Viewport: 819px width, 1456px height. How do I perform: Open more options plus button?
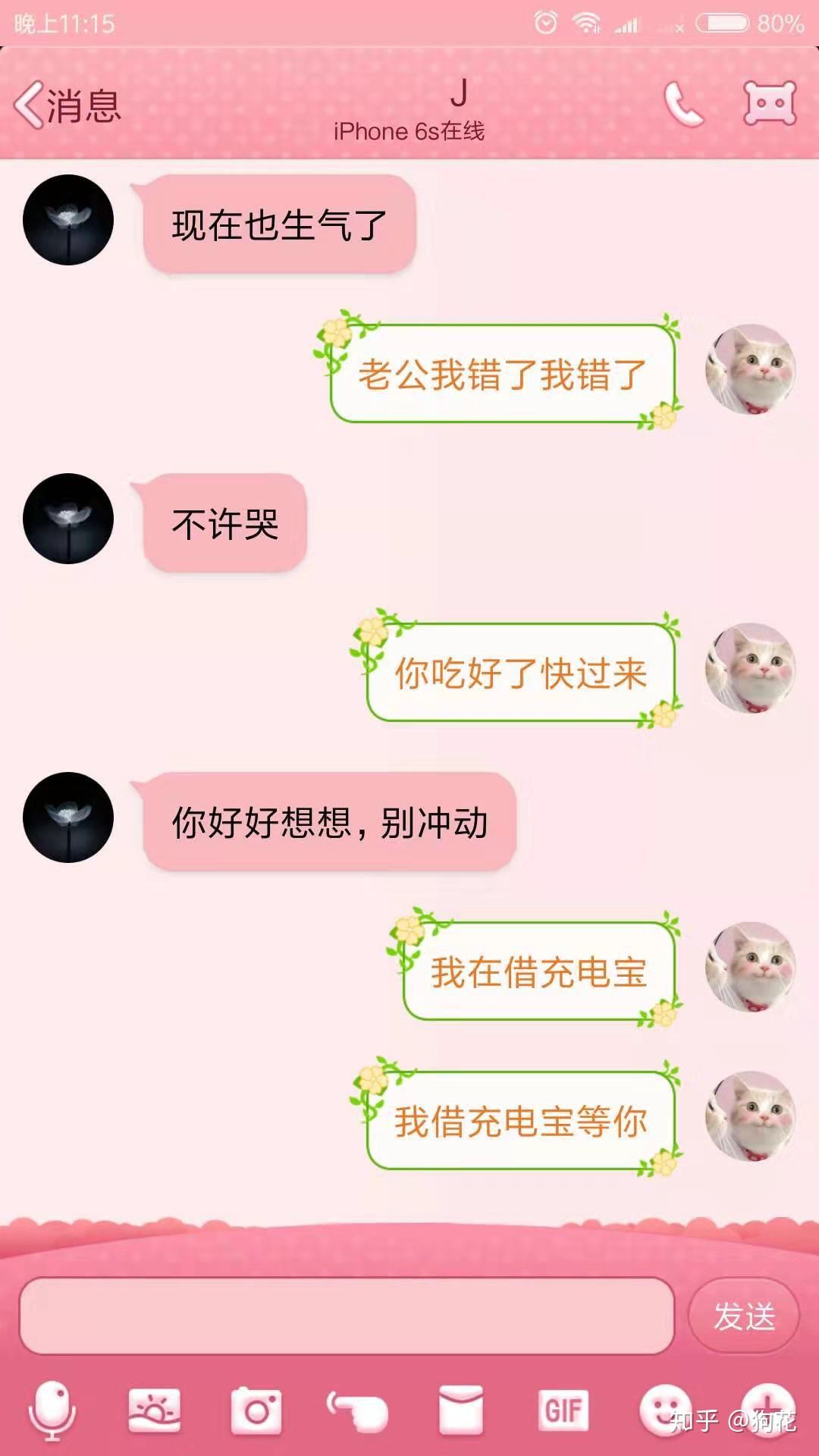click(767, 1409)
